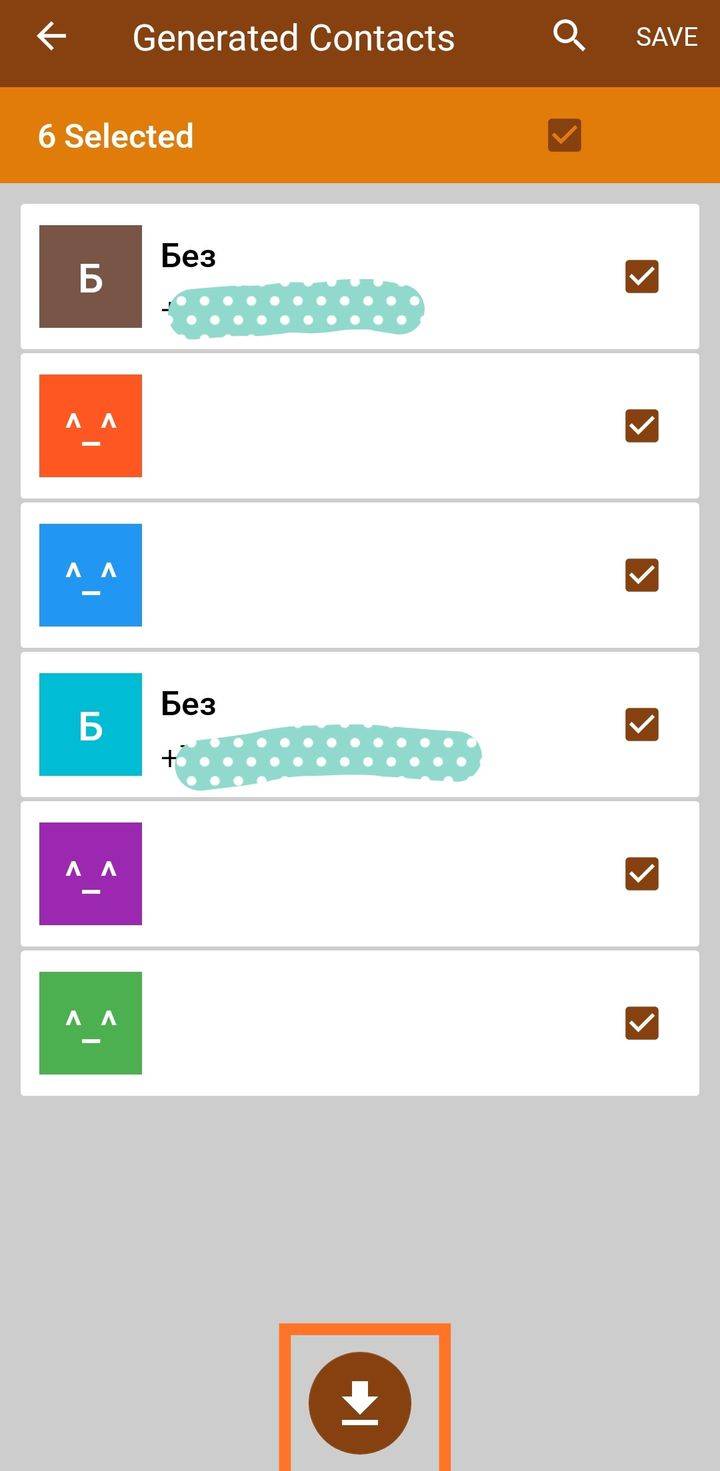Open the search icon in app bar
This screenshot has height=1471, width=720.
(x=569, y=37)
